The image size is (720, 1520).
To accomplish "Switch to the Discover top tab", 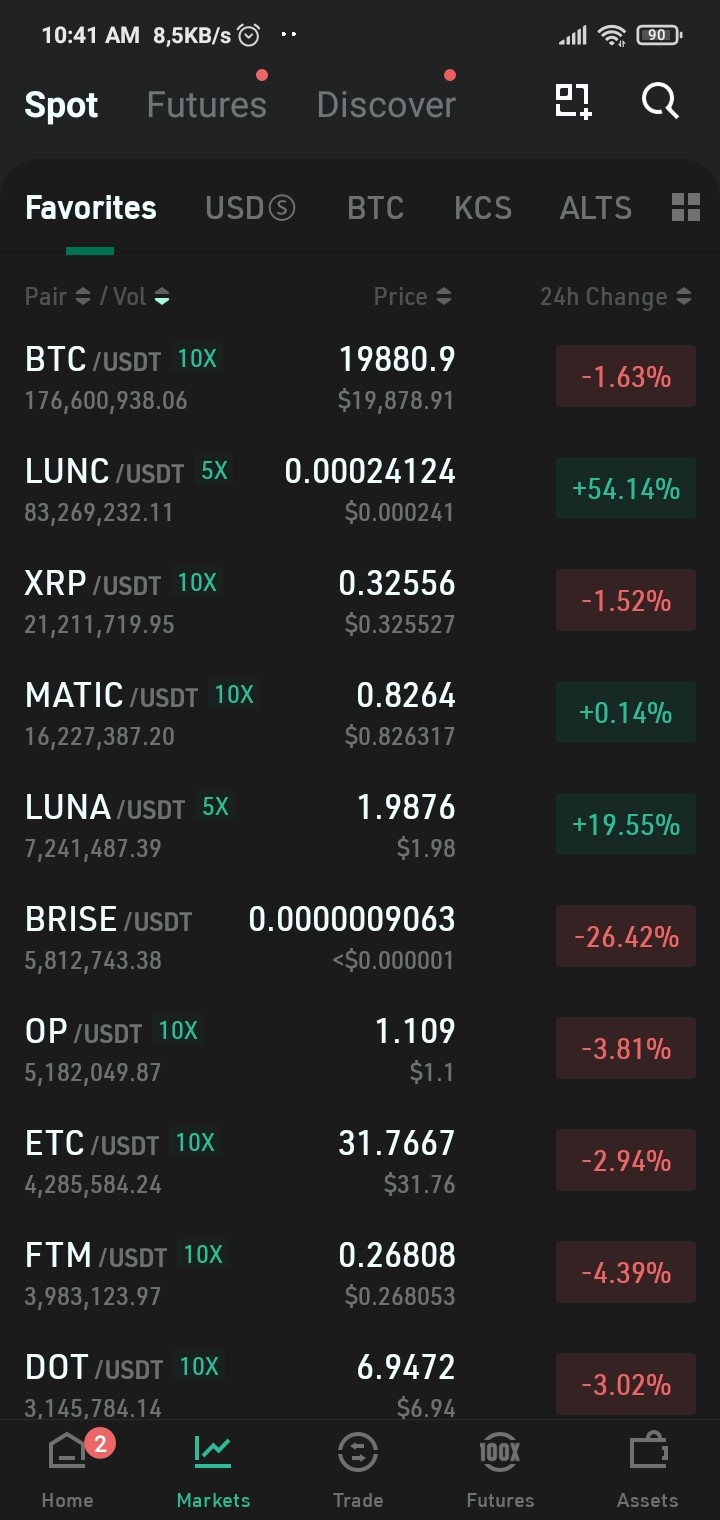I will click(386, 105).
